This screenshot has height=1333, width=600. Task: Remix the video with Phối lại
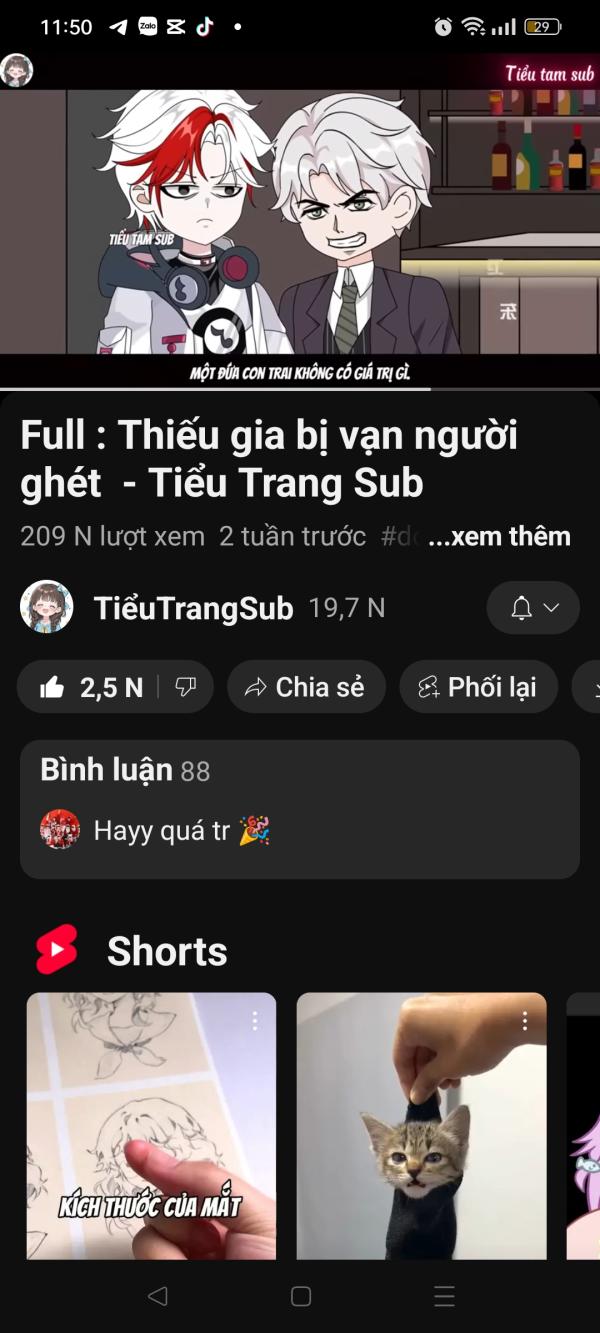click(478, 687)
